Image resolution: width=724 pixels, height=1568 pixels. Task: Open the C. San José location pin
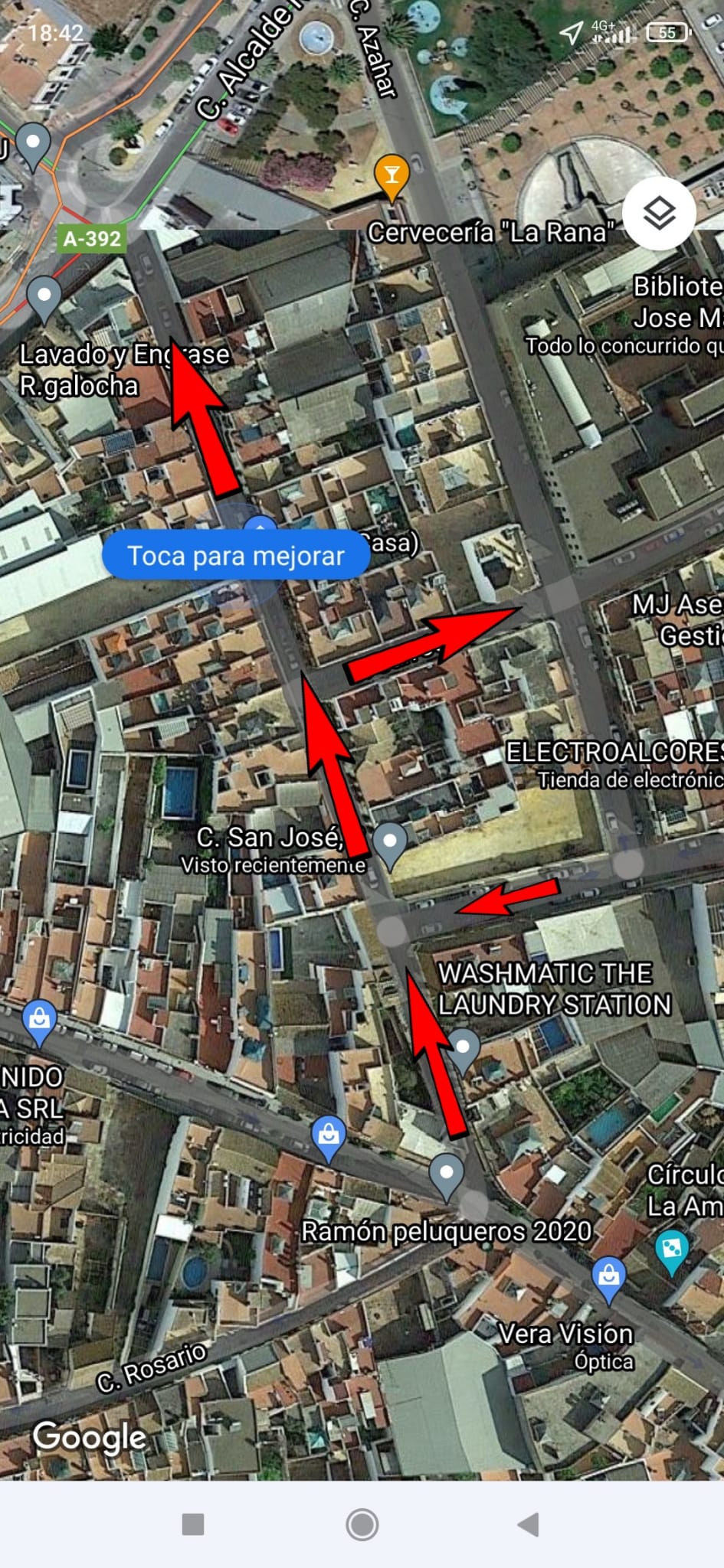(390, 844)
